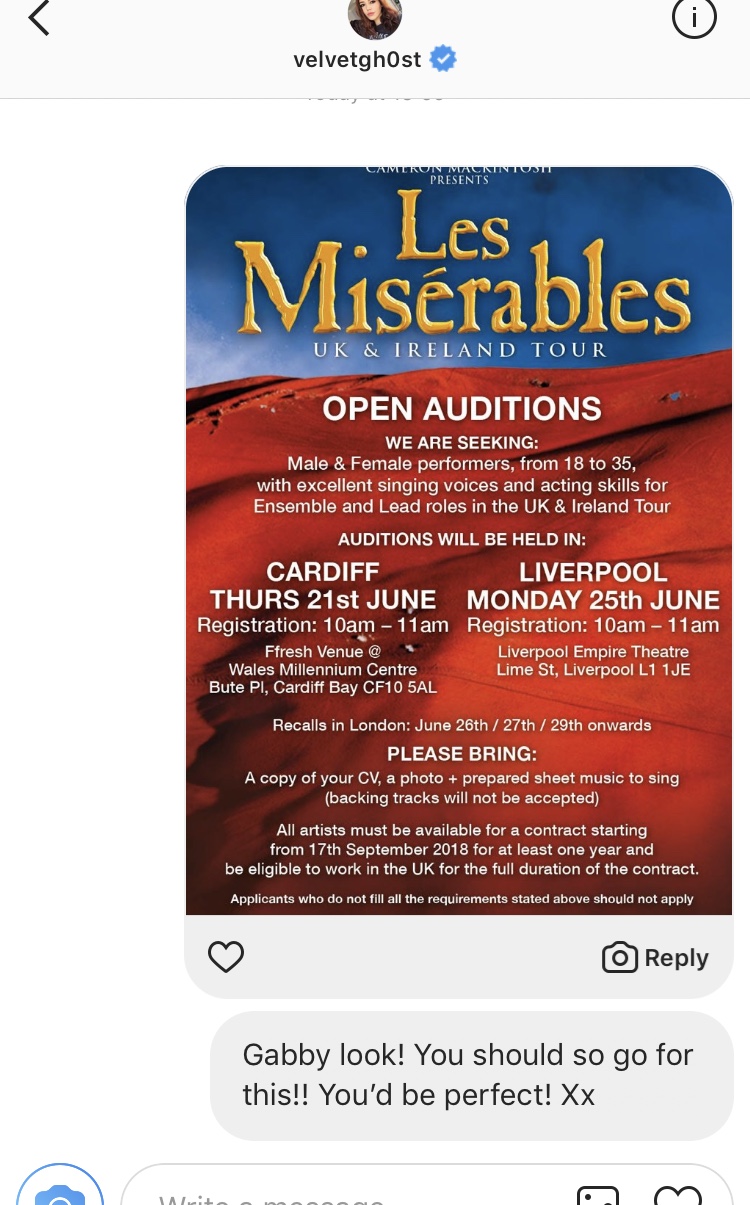The image size is (750, 1205).
Task: Open the camera from the message bar
Action: coord(60,1188)
